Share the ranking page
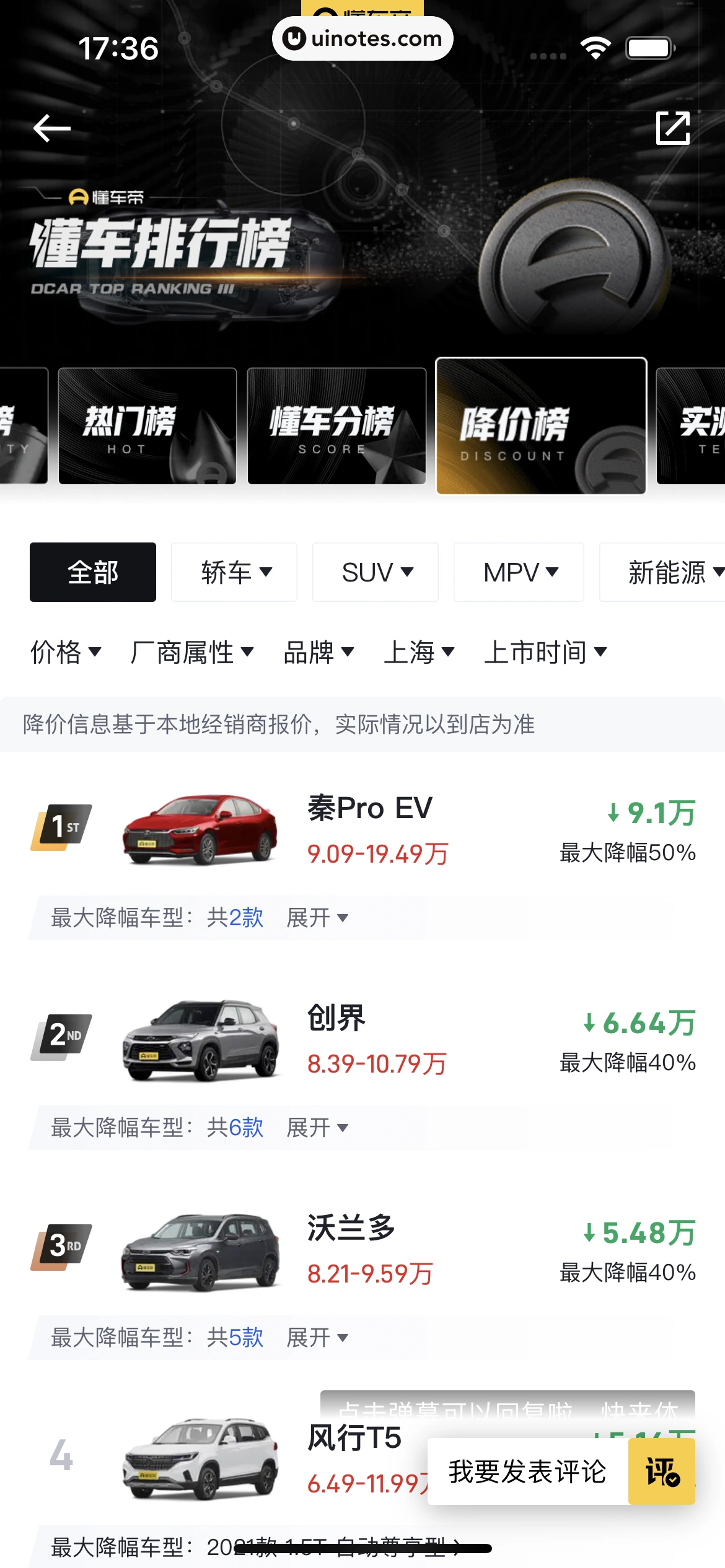The height and width of the screenshot is (1568, 725). [673, 128]
